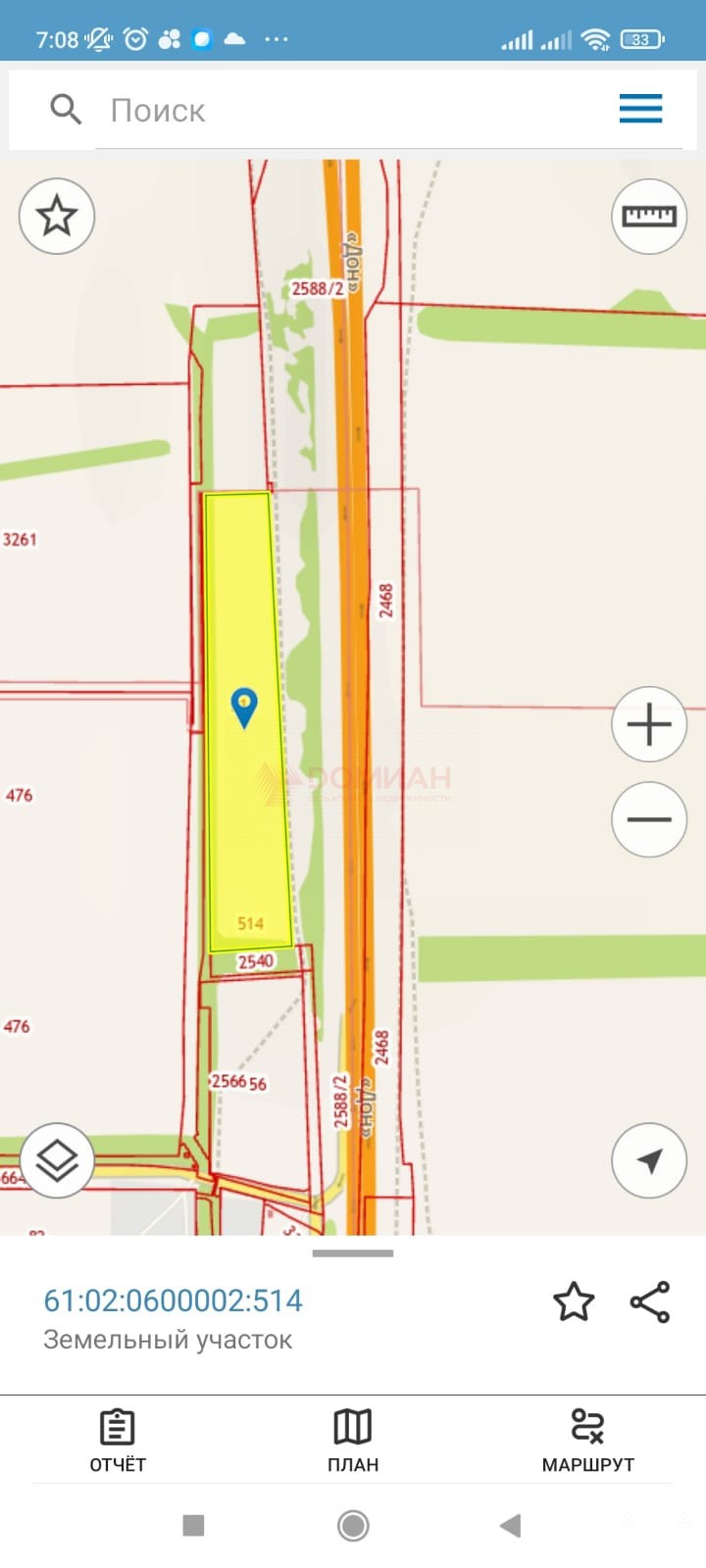
Task: Share the selected land parcel
Action: (650, 1301)
